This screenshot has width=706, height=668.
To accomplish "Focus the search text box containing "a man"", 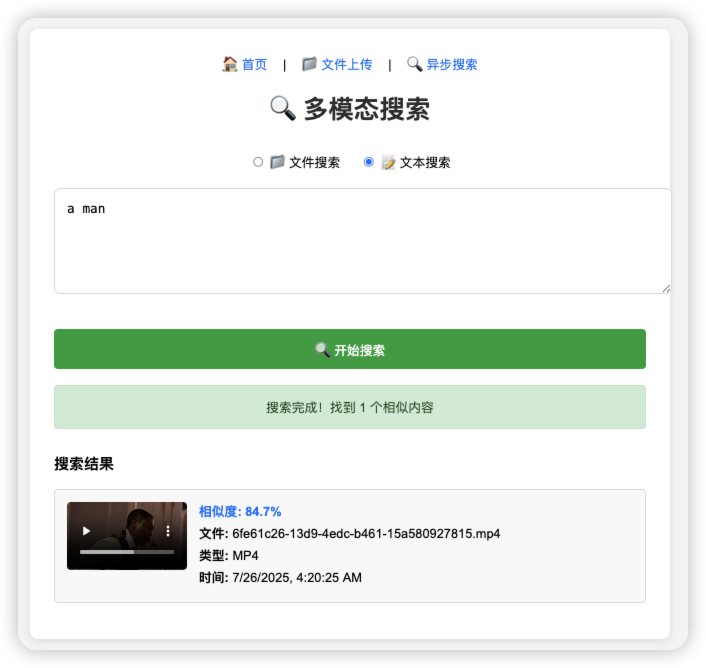I will pyautogui.click(x=361, y=241).
